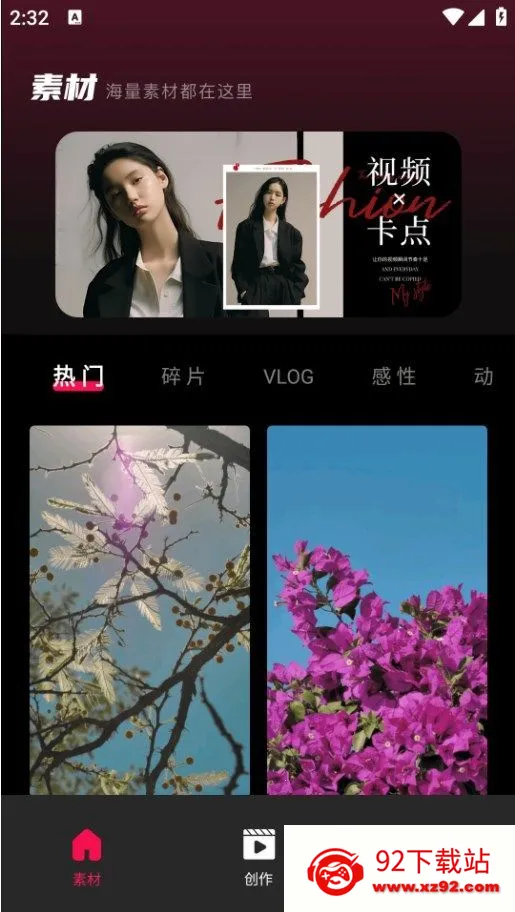The height and width of the screenshot is (912, 515).
Task: Select the 热门 tab
Action: [79, 376]
